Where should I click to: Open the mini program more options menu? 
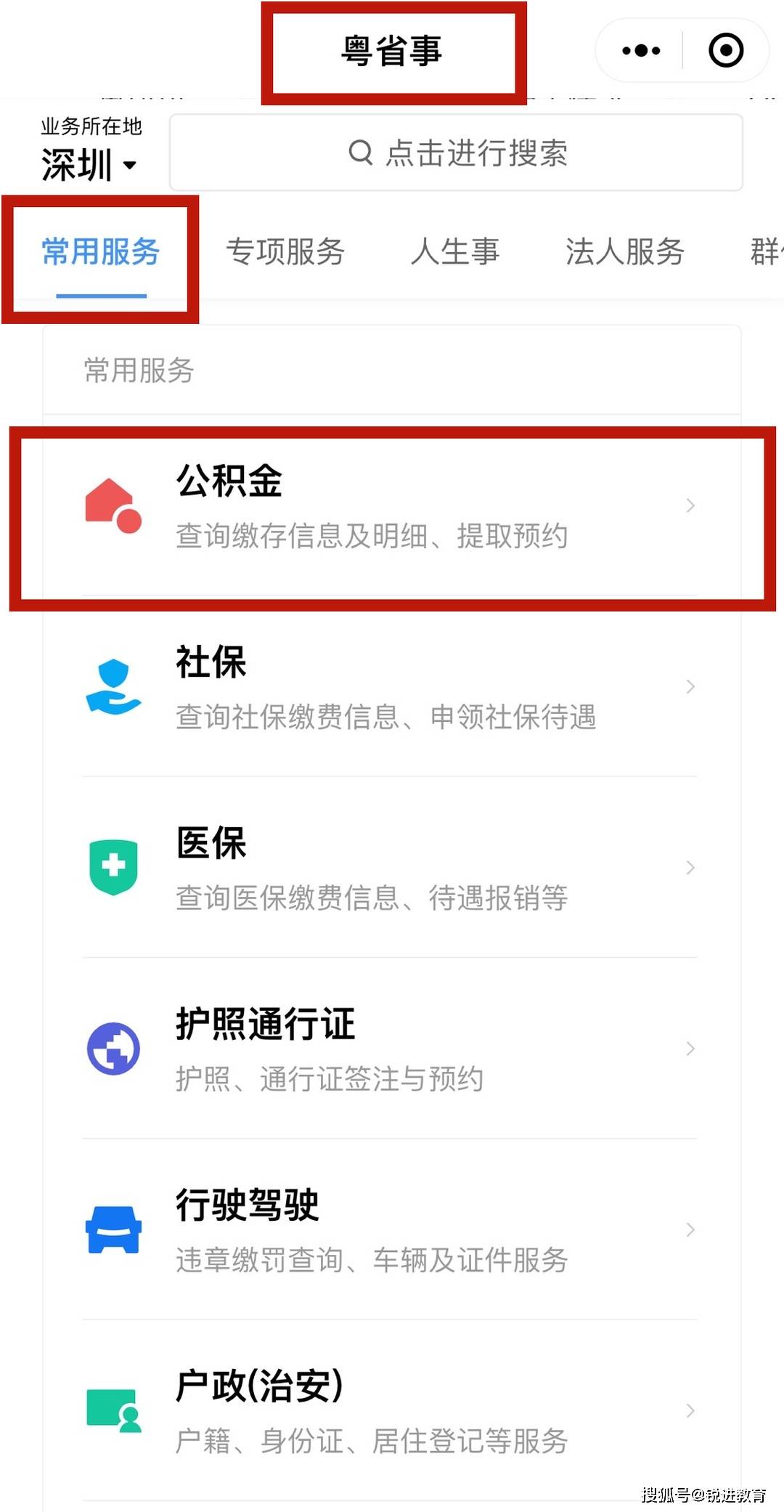pos(641,51)
